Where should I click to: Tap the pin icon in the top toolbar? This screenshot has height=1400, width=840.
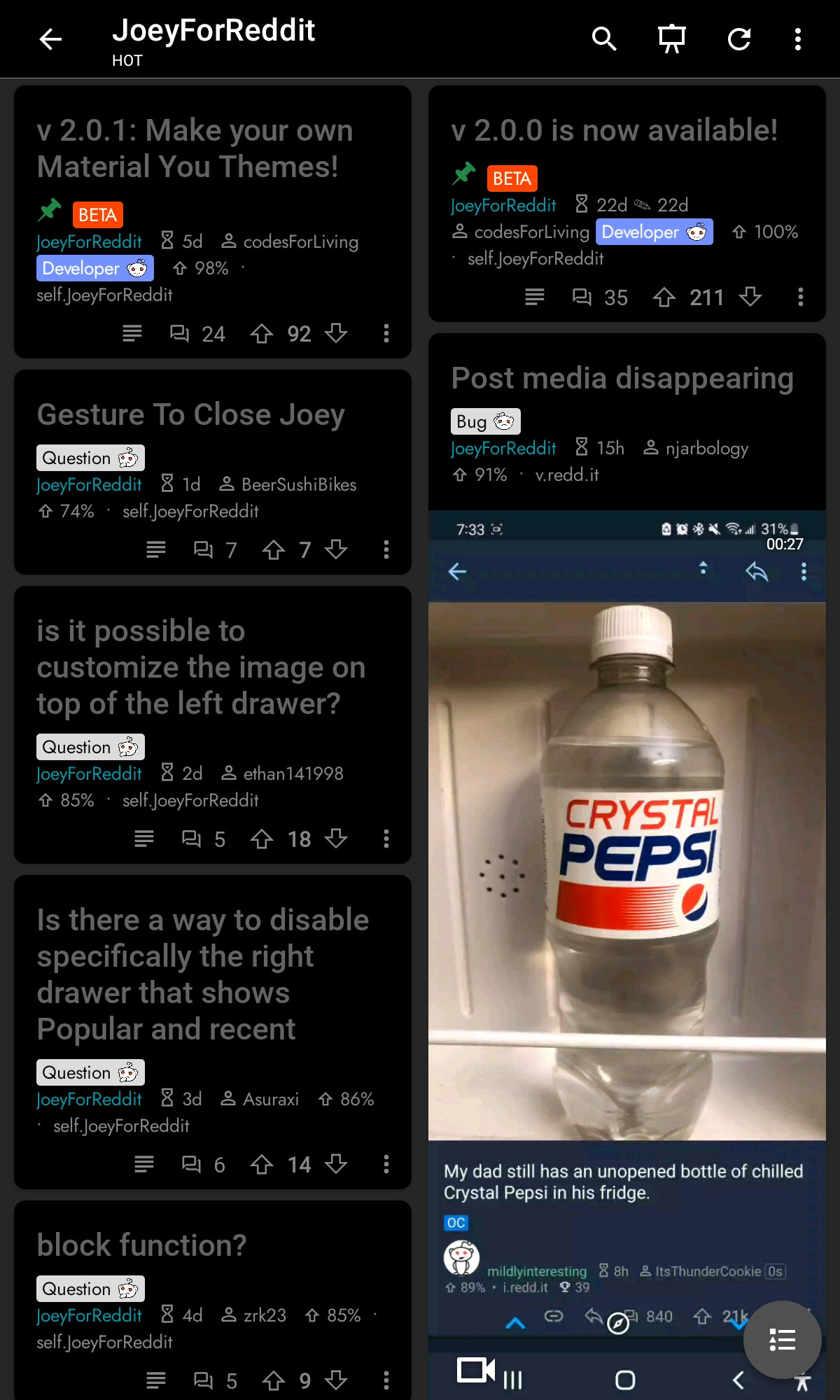coord(671,39)
